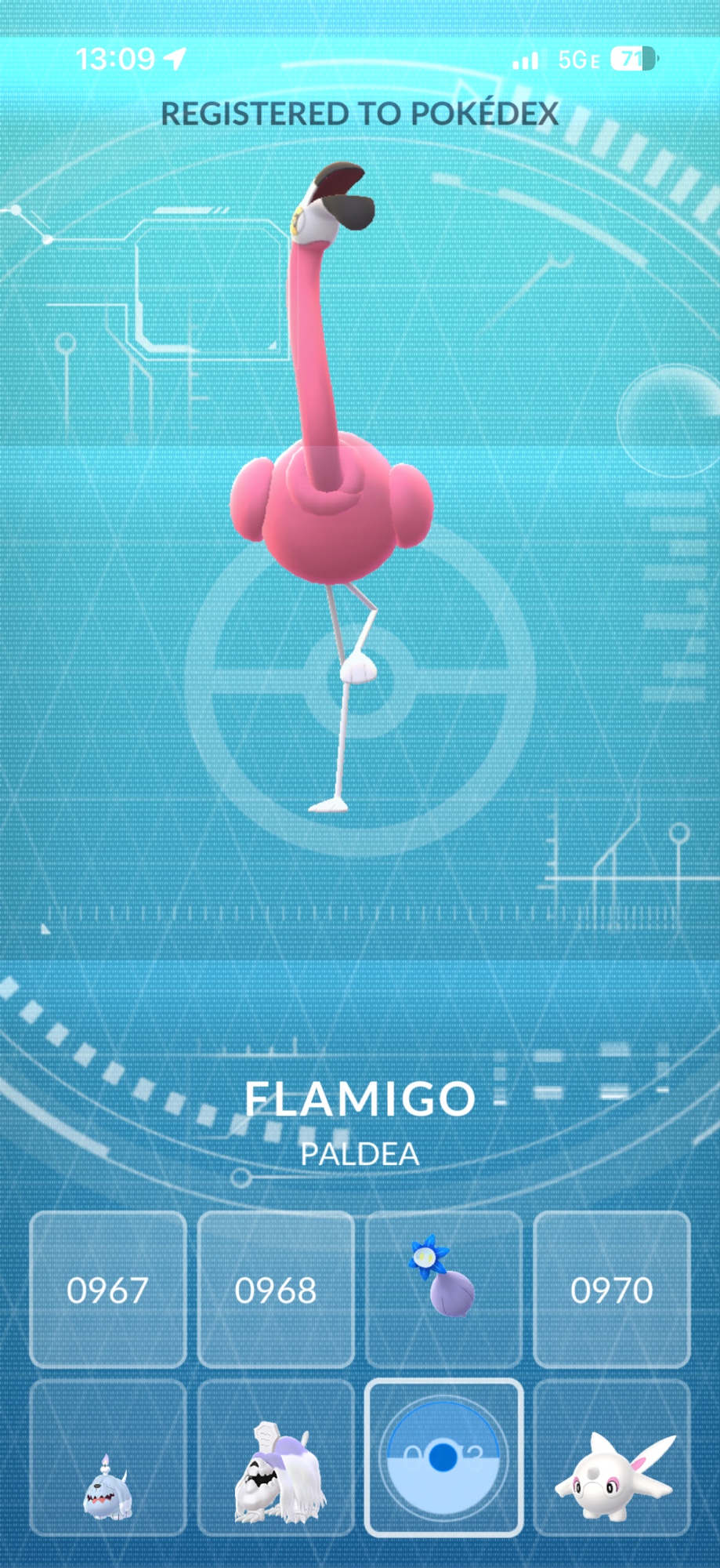Open Pokédex entry number 0967
This screenshot has width=720, height=1568.
point(107,1290)
